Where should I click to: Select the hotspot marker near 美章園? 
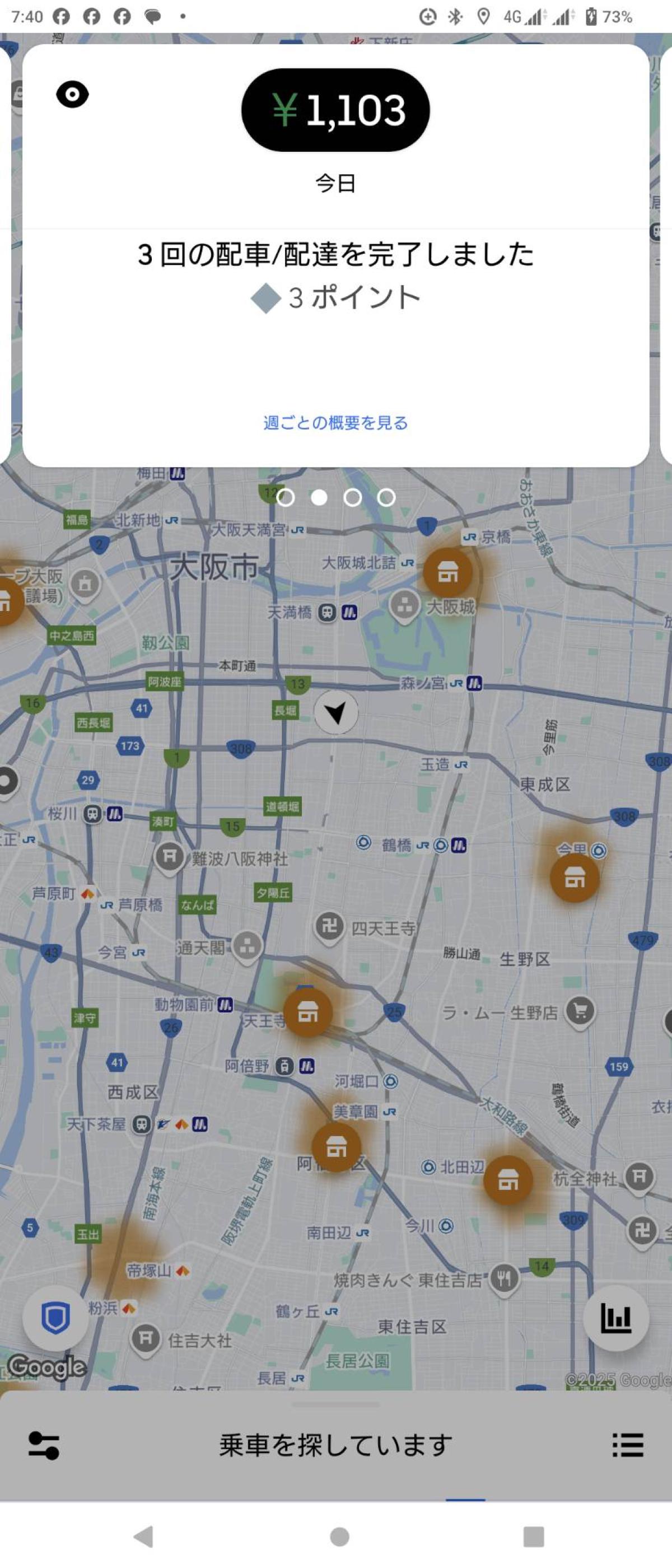coord(336,1147)
